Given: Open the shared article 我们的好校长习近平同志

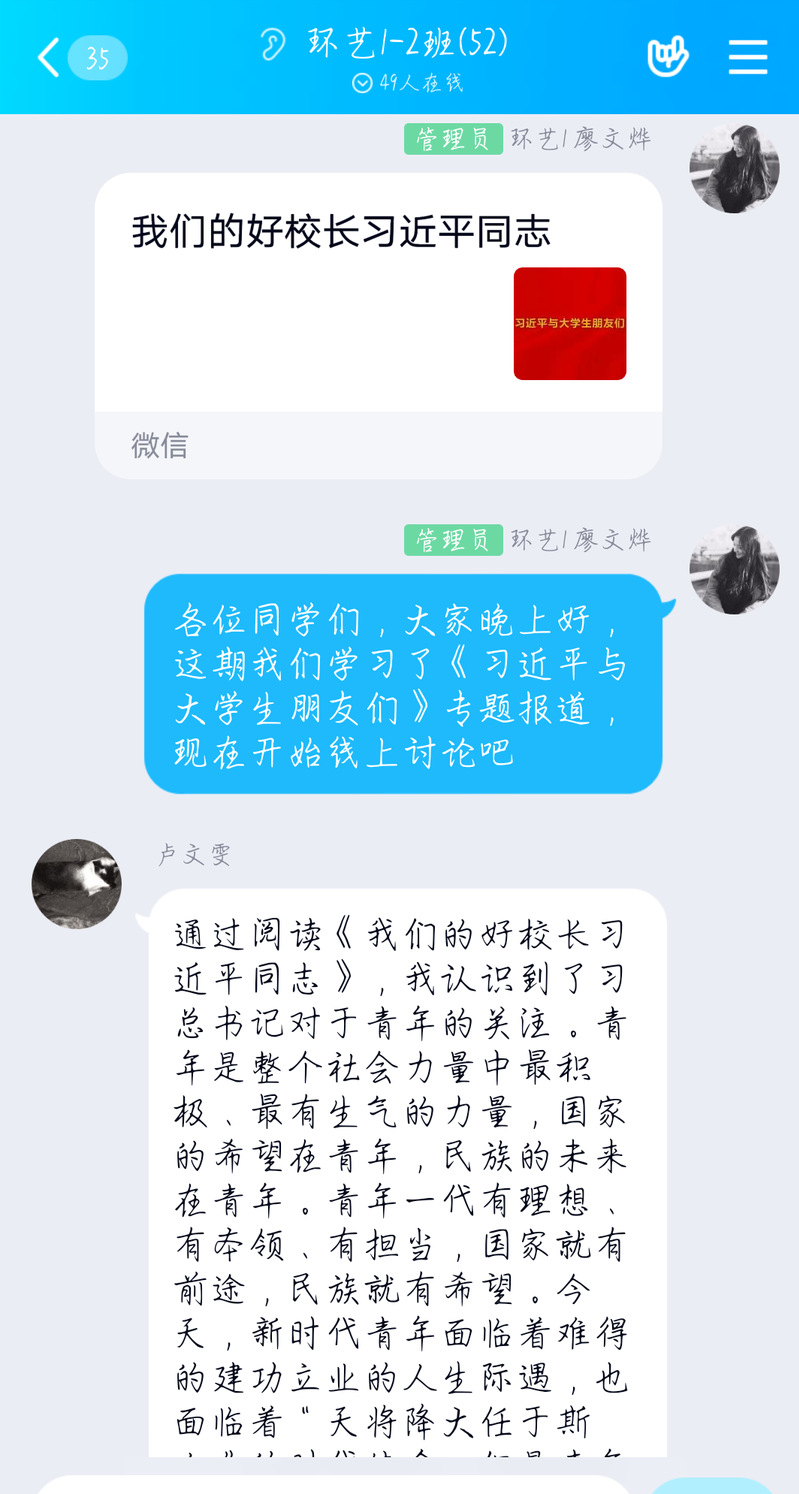Looking at the screenshot, I should [378, 292].
